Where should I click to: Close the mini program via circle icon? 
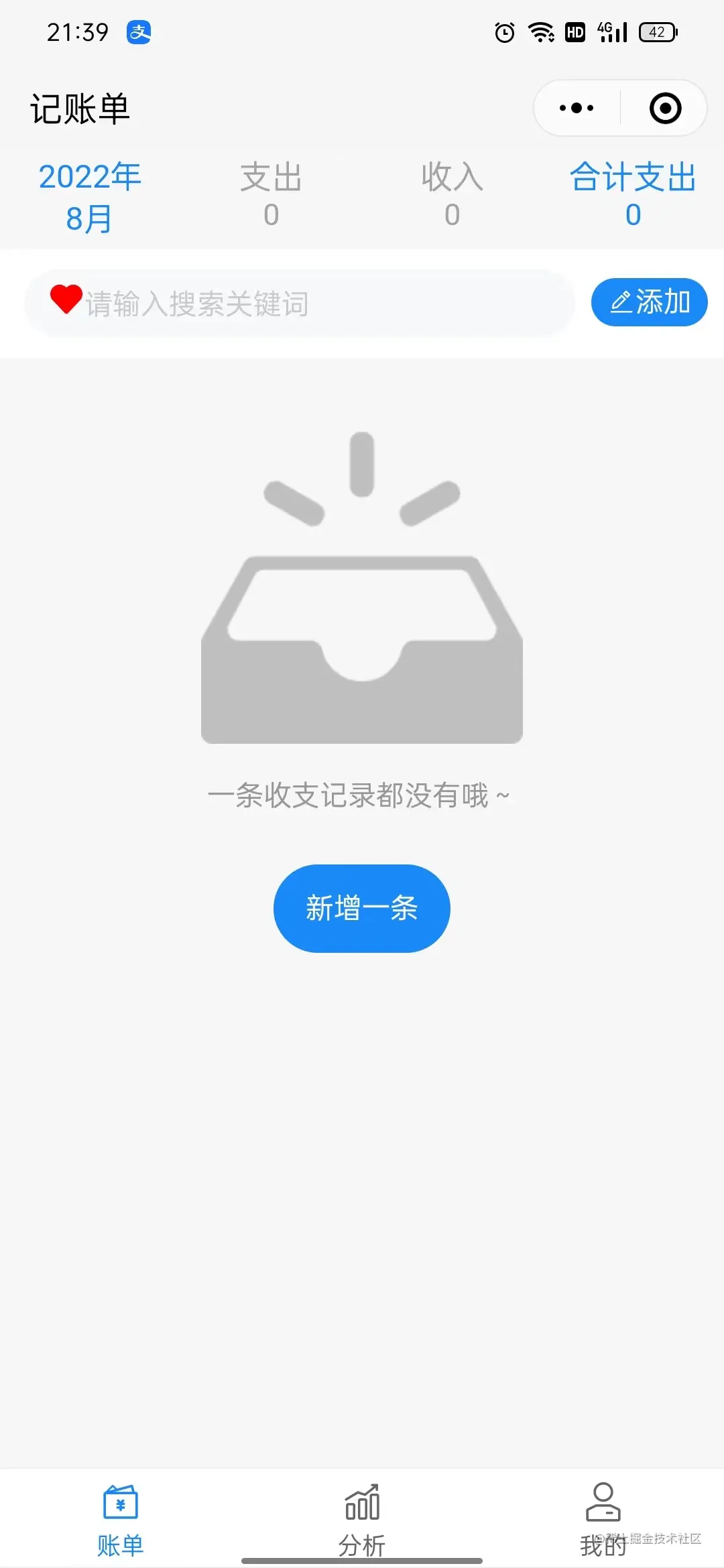coord(665,108)
